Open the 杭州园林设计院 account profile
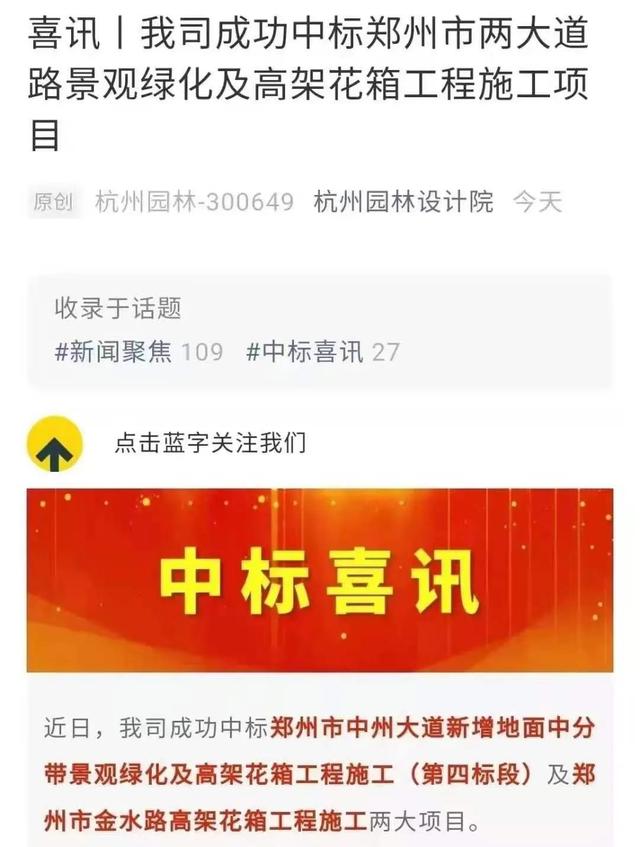This screenshot has height=847, width=640. tap(403, 202)
